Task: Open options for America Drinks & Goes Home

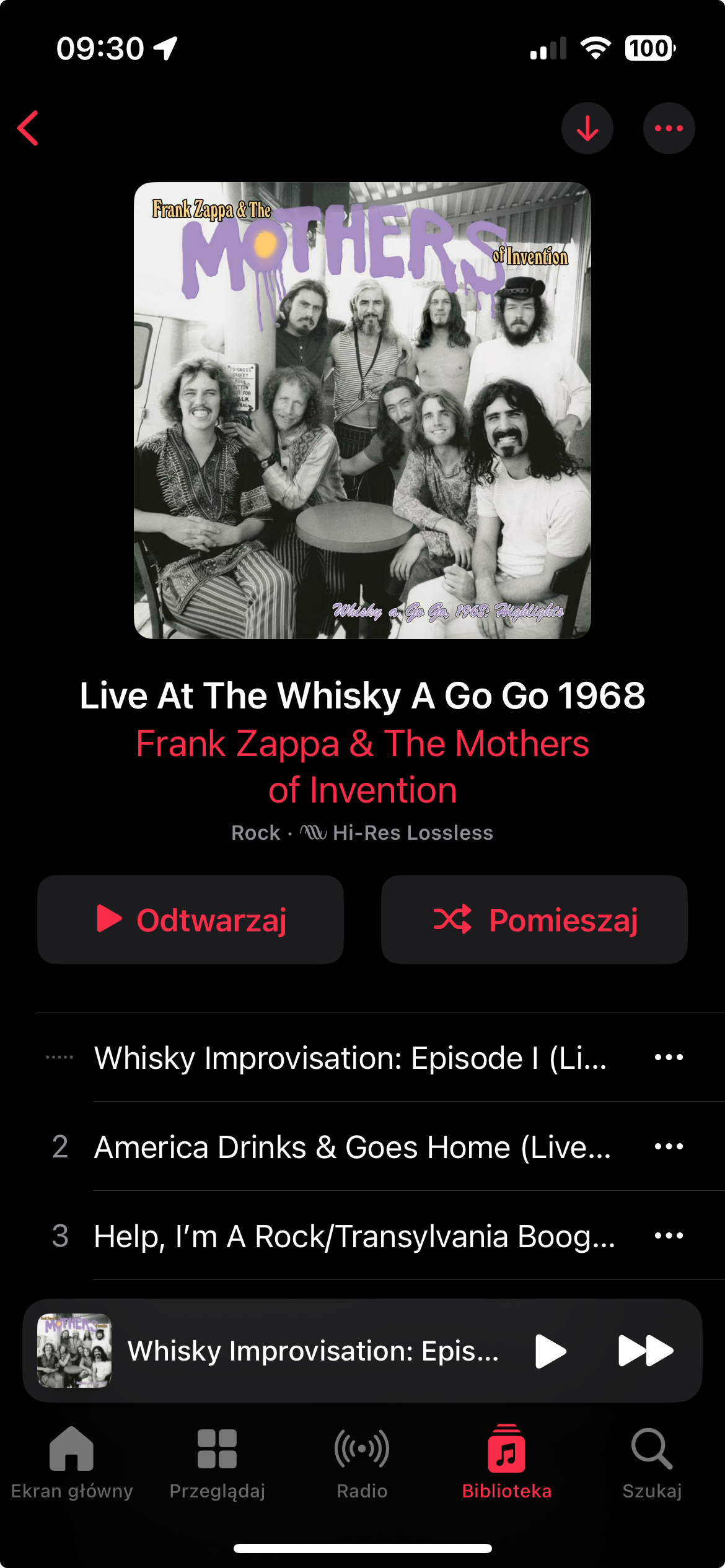Action: [x=669, y=1147]
